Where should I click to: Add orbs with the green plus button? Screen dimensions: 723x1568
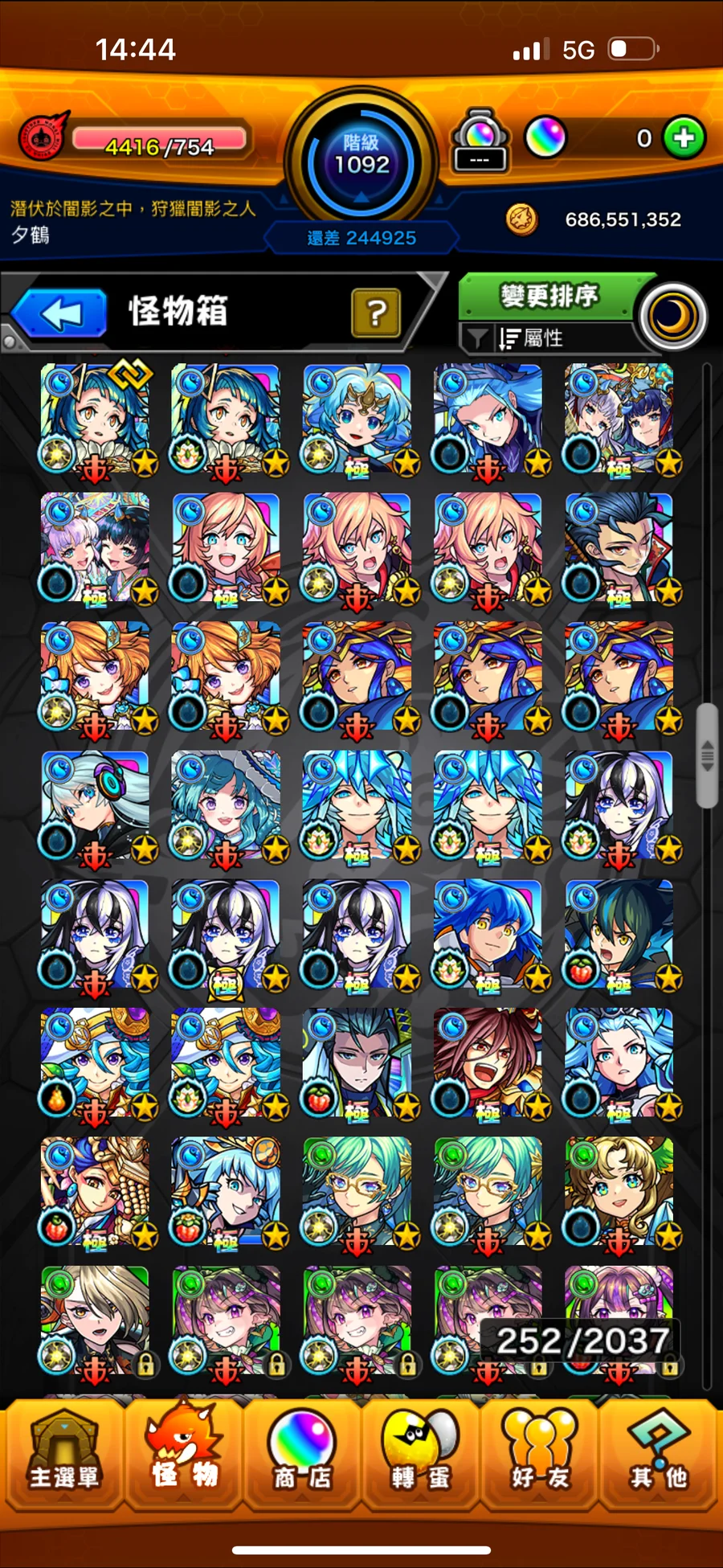(684, 138)
